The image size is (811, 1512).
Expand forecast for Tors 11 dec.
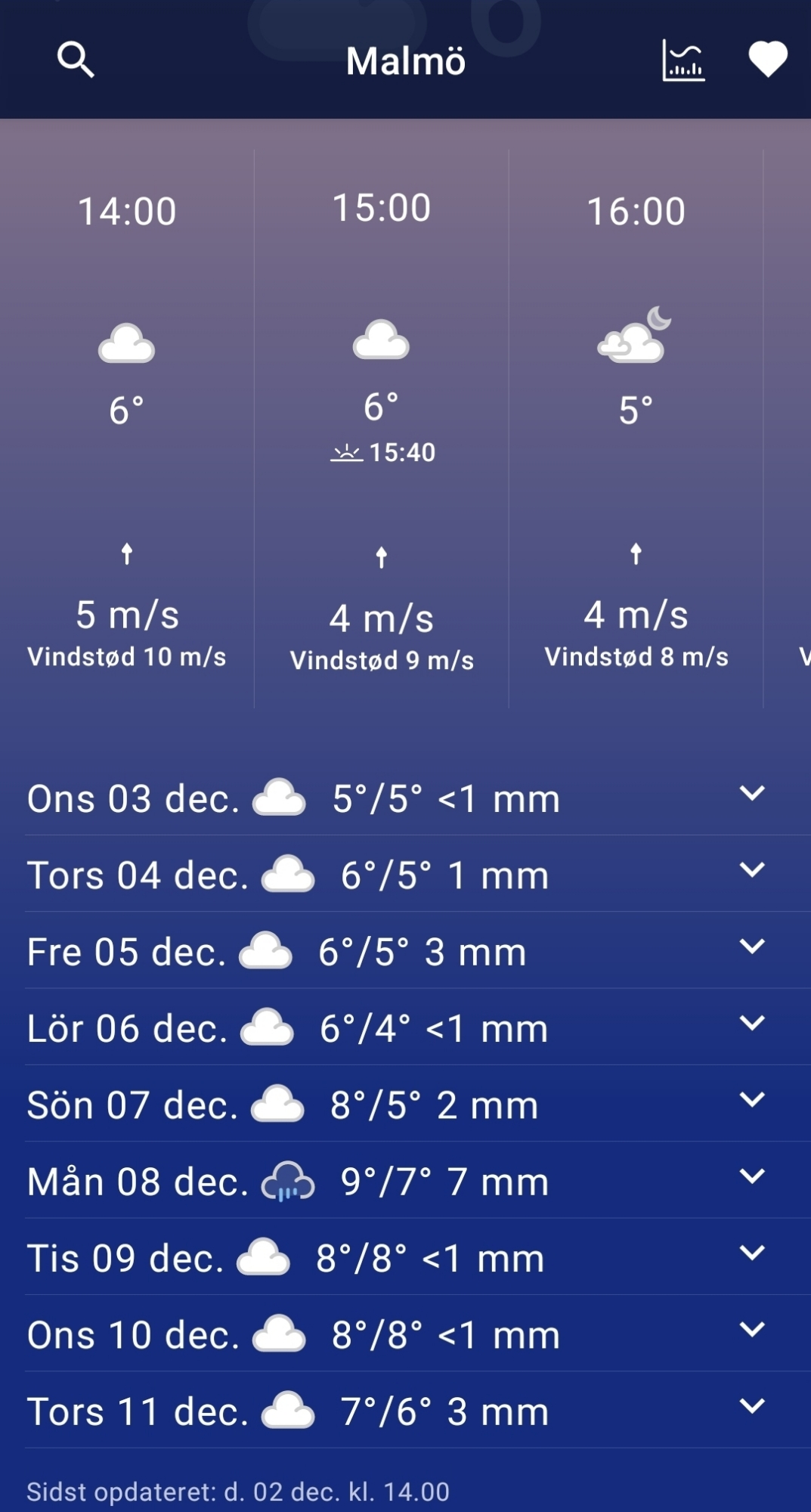[x=752, y=1406]
